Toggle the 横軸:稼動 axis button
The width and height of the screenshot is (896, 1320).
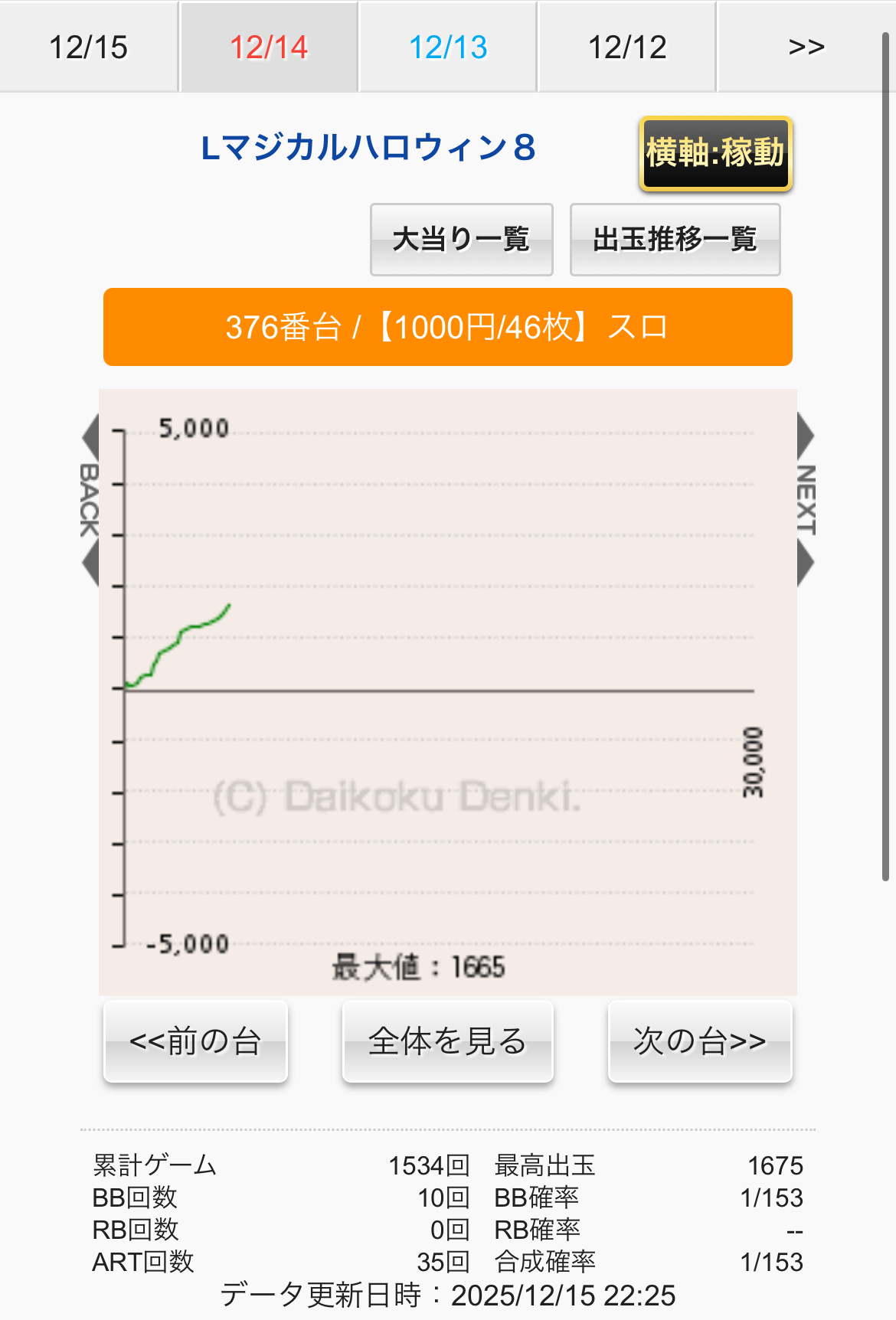click(x=715, y=153)
